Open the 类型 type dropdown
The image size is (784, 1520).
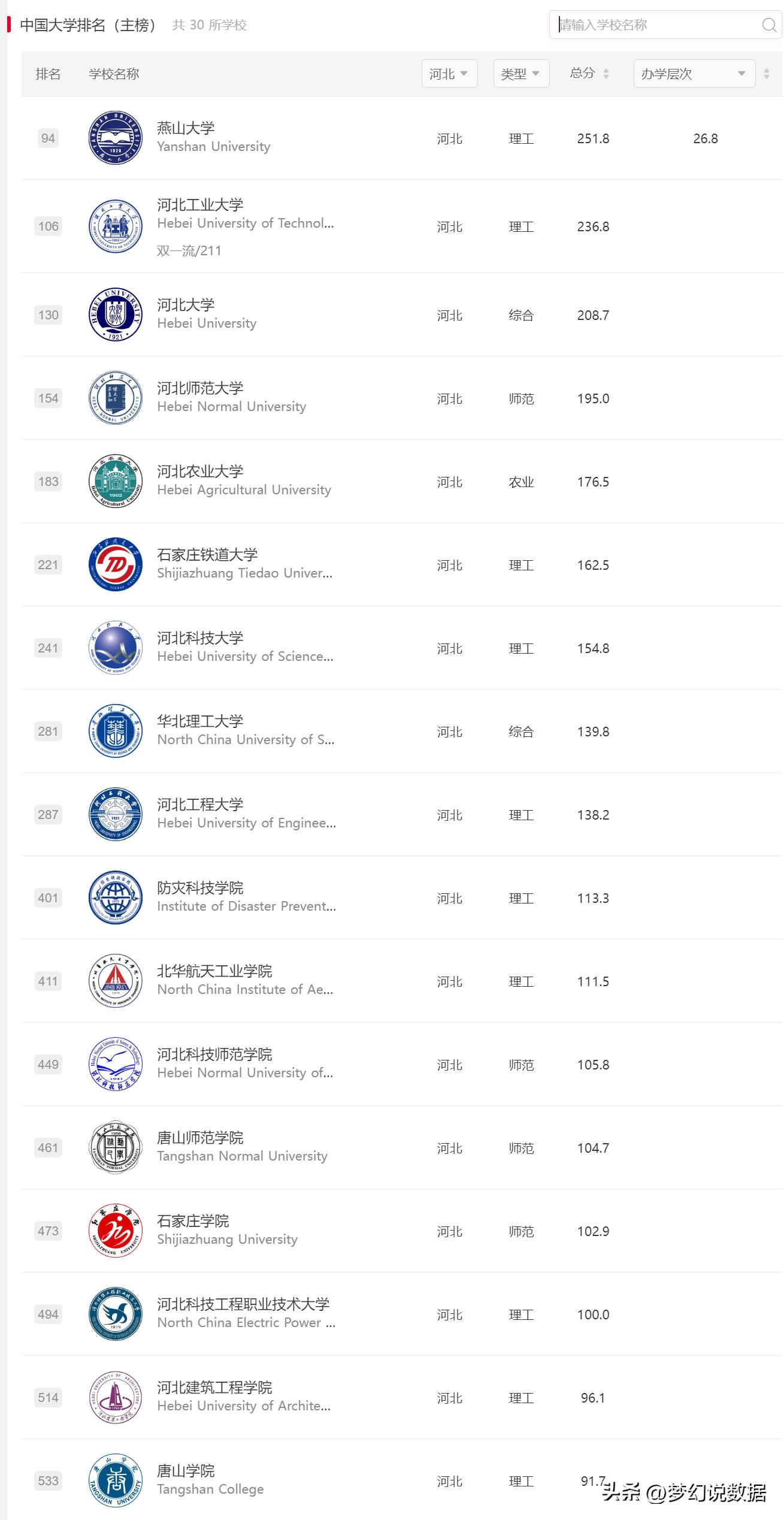click(x=521, y=74)
